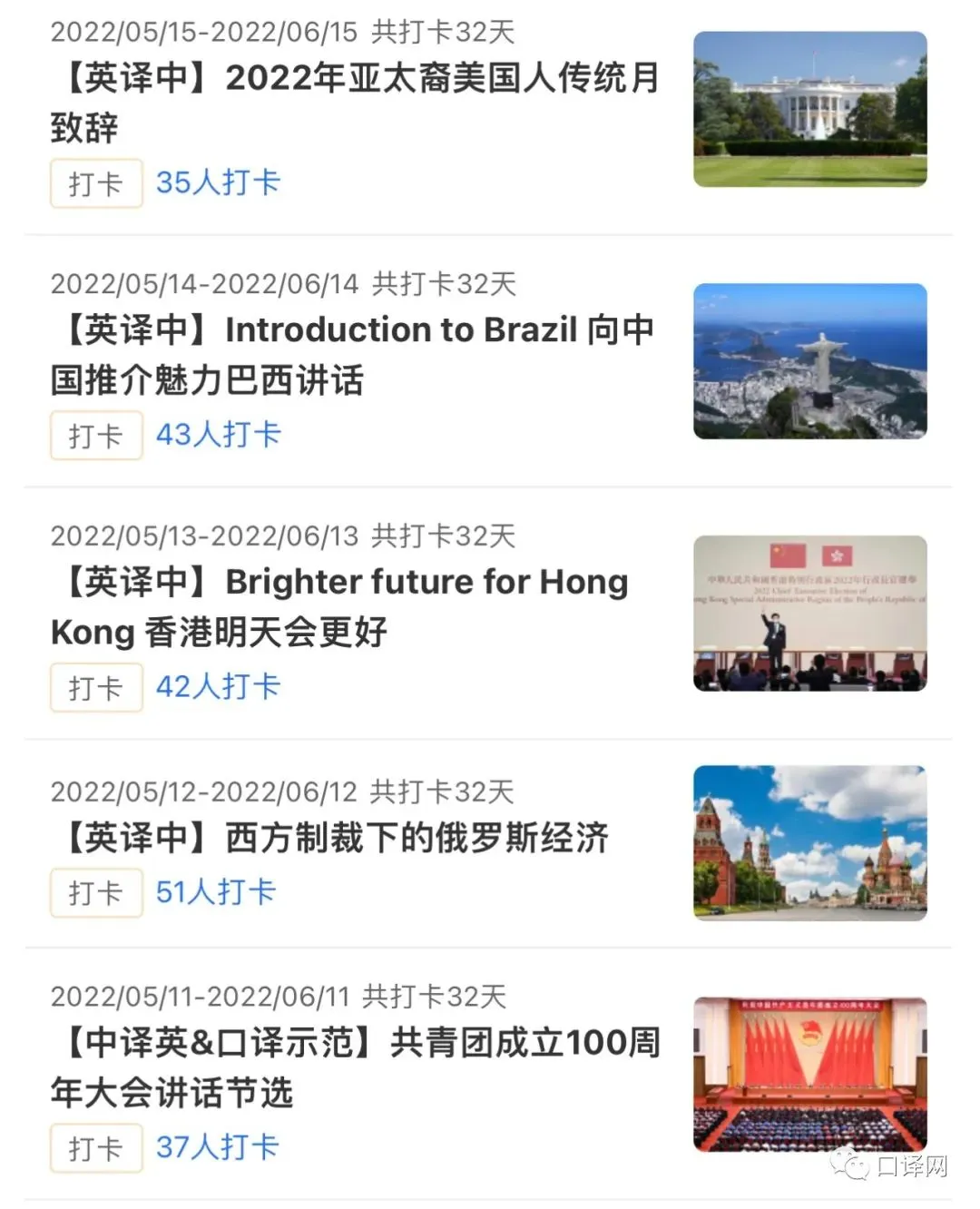Open the 2022年亚太裔美国人传统月致辞 exercise
The height and width of the screenshot is (1209, 980).
[354, 102]
